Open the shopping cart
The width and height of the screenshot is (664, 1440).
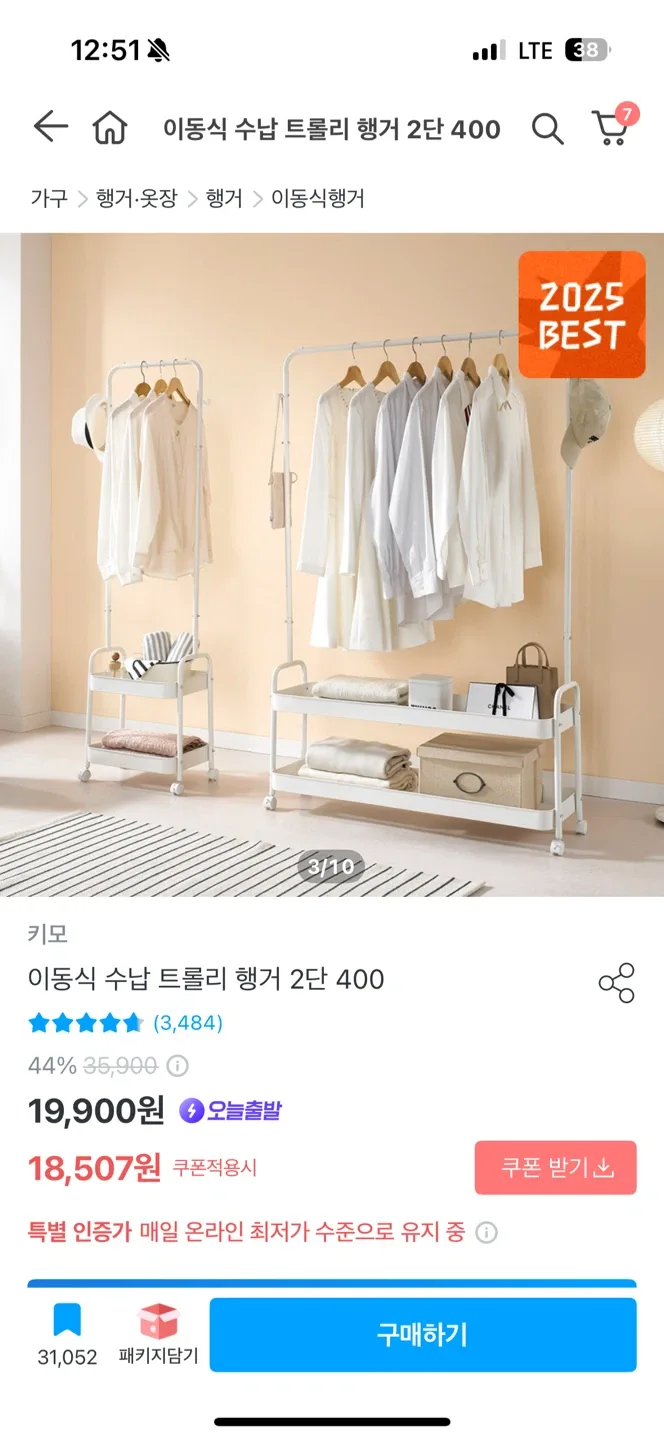pos(610,128)
